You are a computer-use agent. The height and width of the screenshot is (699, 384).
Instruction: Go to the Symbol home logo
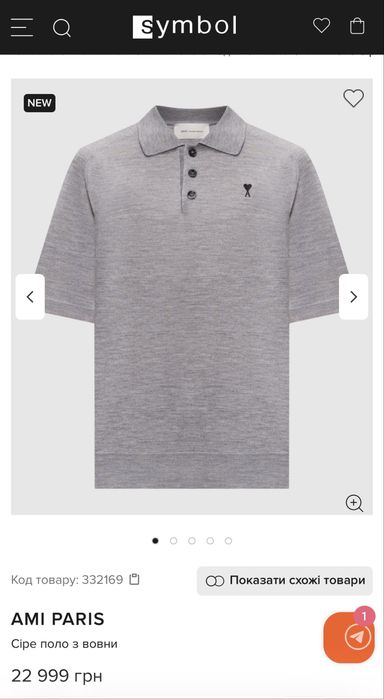185,27
